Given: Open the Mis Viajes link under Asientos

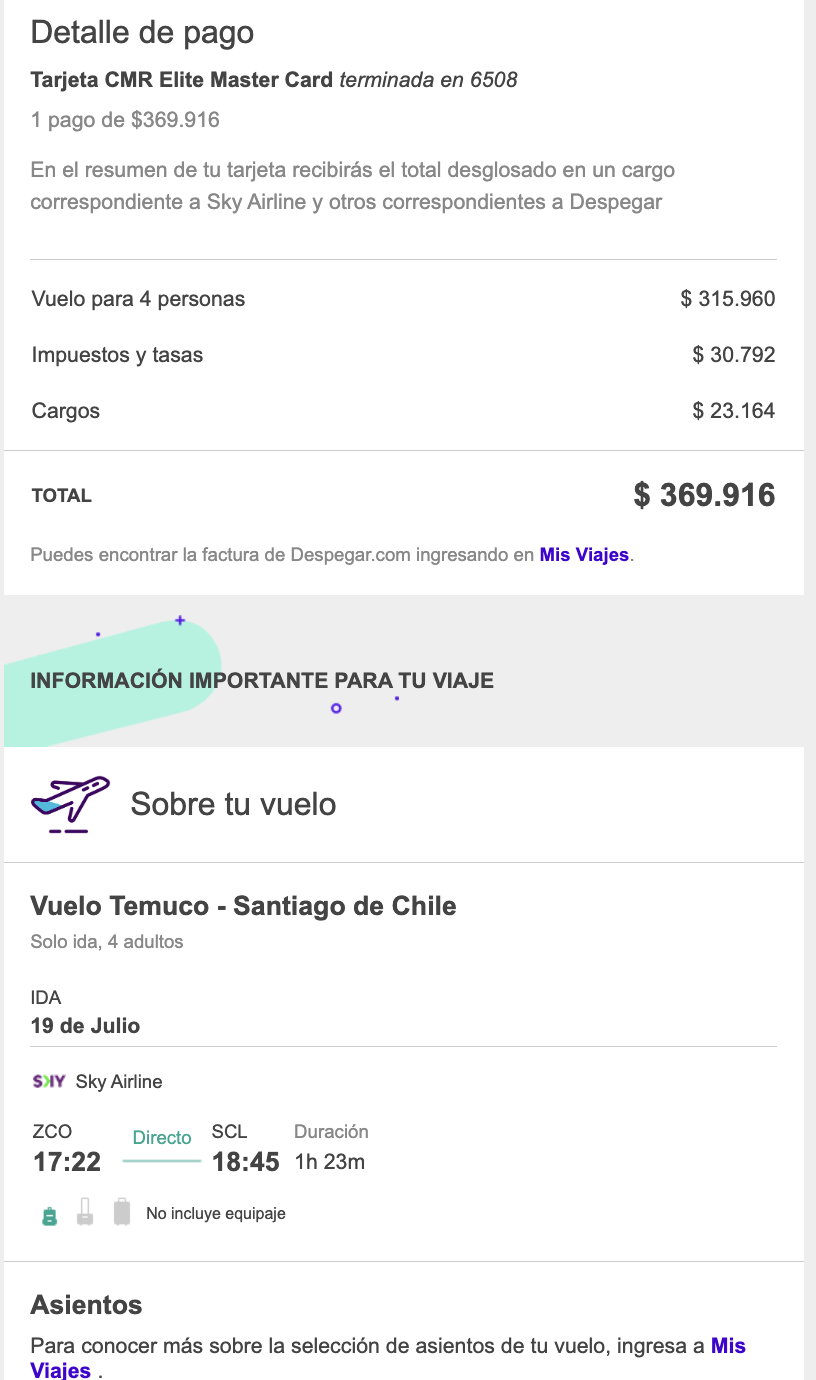Looking at the screenshot, I should [727, 1346].
